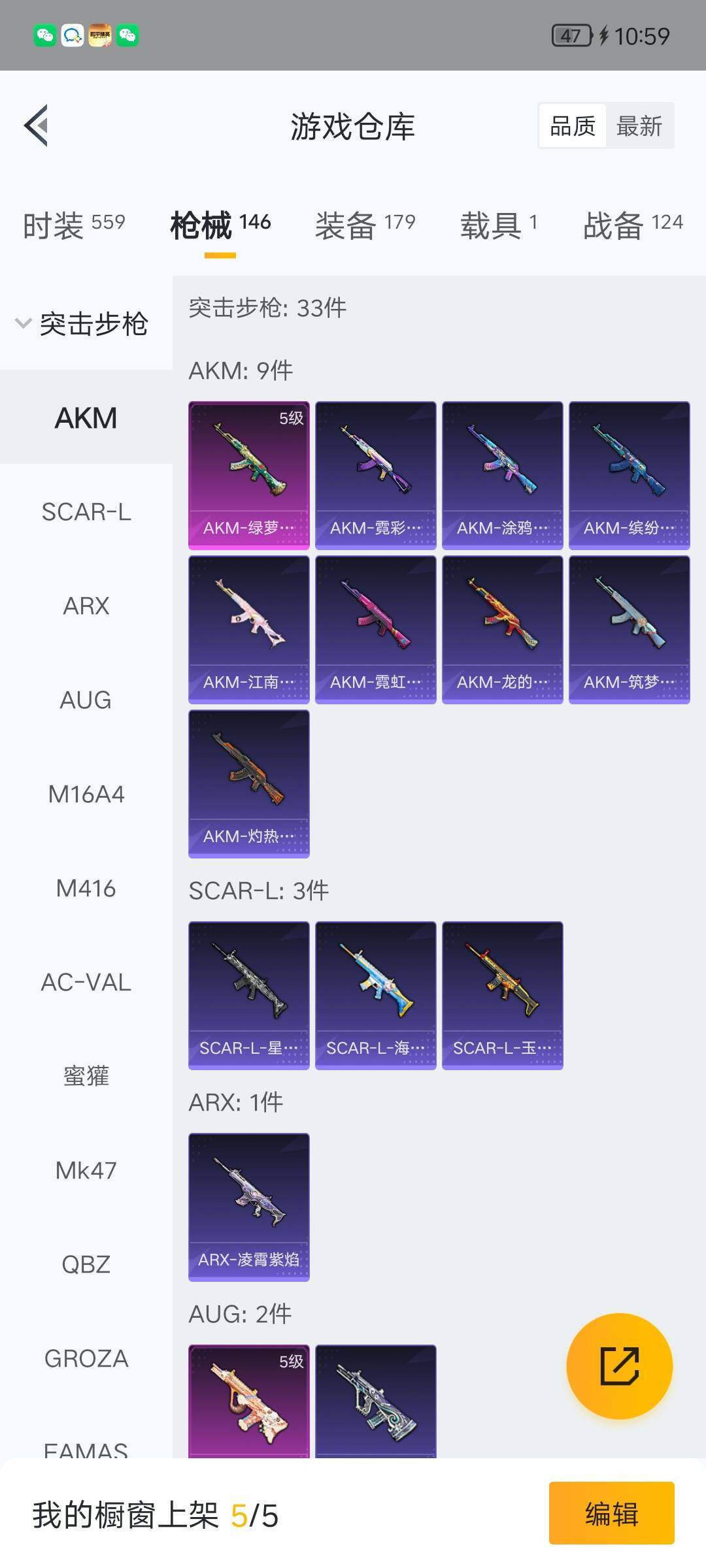Sort items by 最新
Image resolution: width=706 pixels, height=1568 pixels.
pos(639,126)
